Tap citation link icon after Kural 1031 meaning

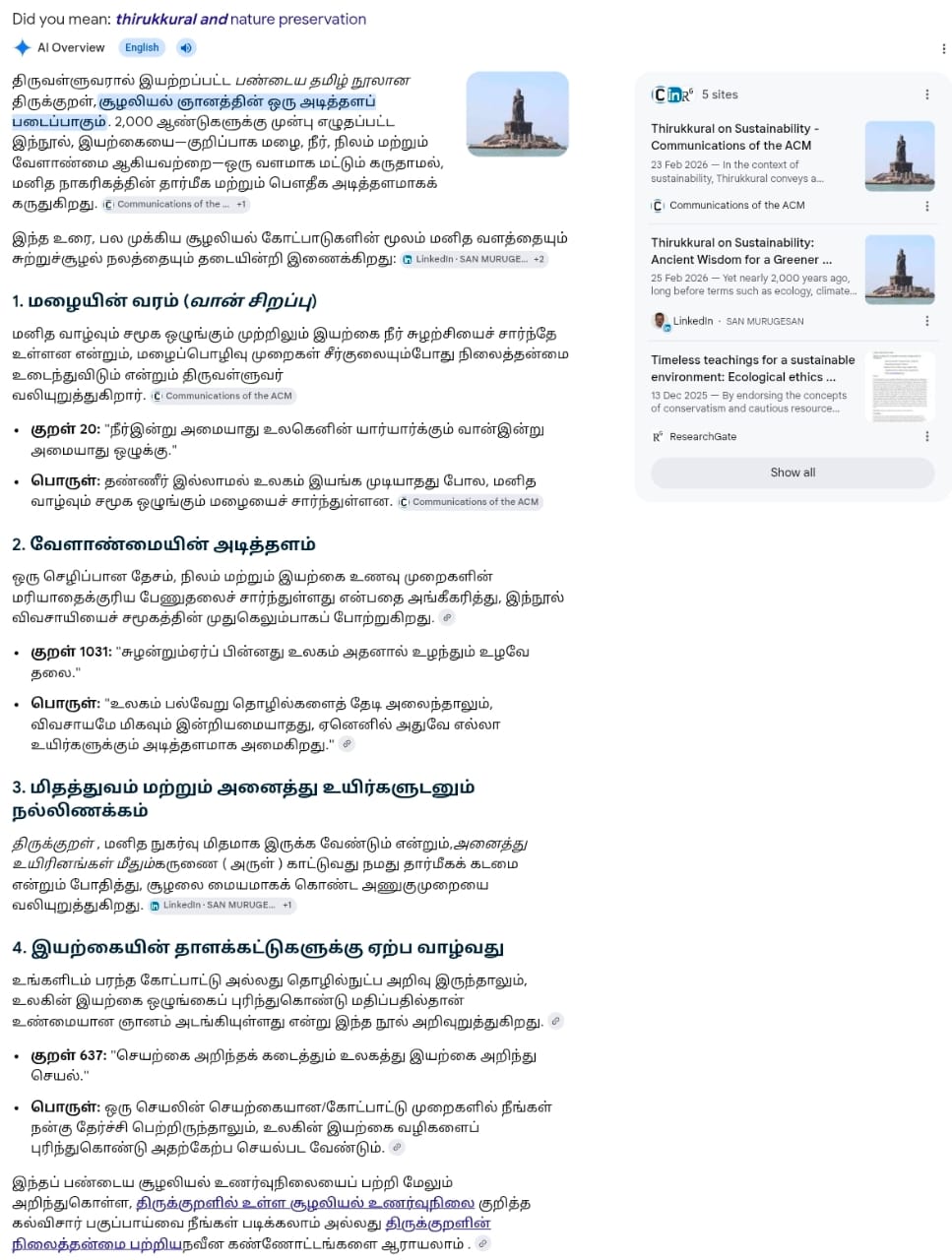[x=347, y=744]
